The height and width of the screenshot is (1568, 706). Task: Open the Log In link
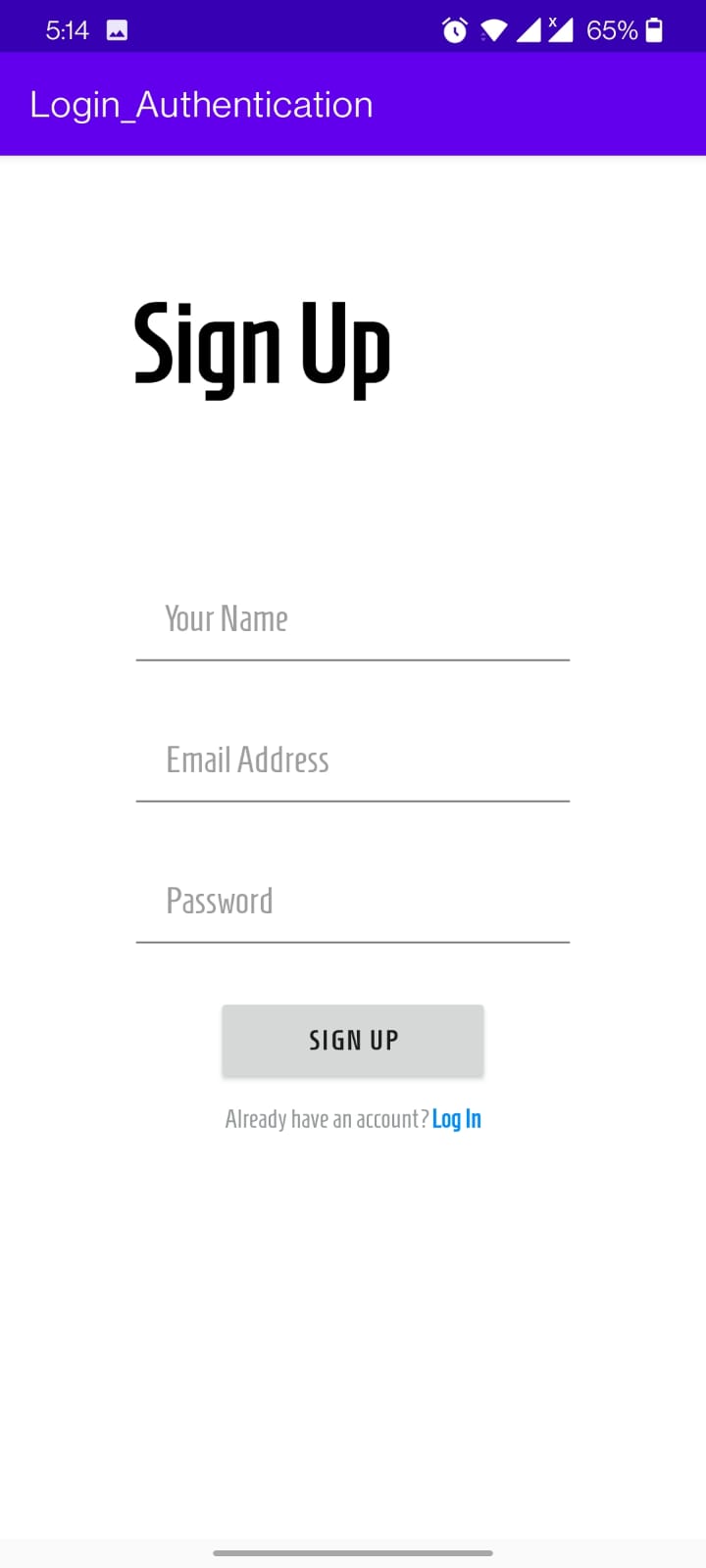[457, 1118]
